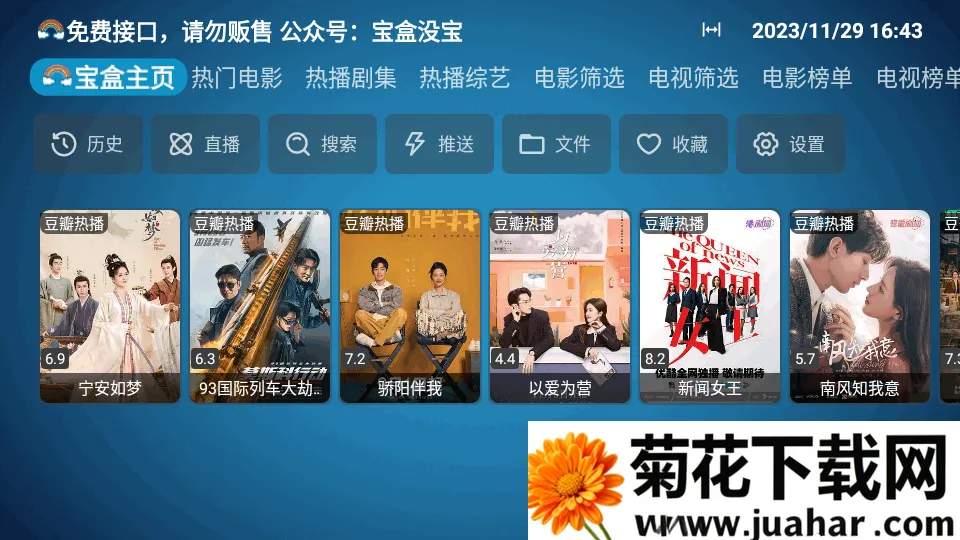
Task: Open the 宁安如梦 show card
Action: tap(110, 305)
